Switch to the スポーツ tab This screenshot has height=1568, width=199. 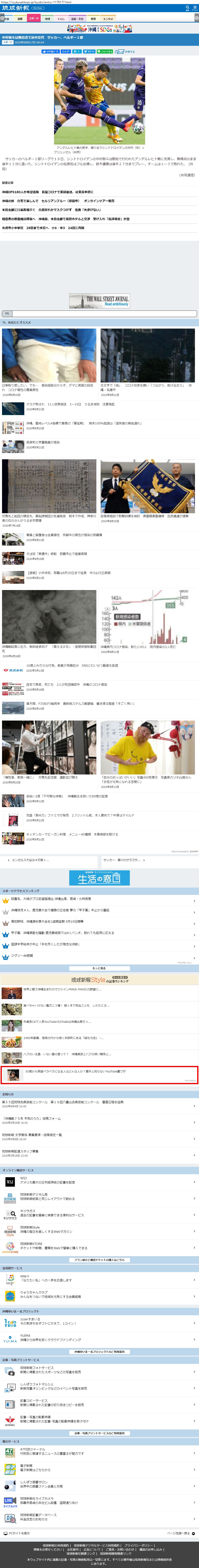point(33,19)
